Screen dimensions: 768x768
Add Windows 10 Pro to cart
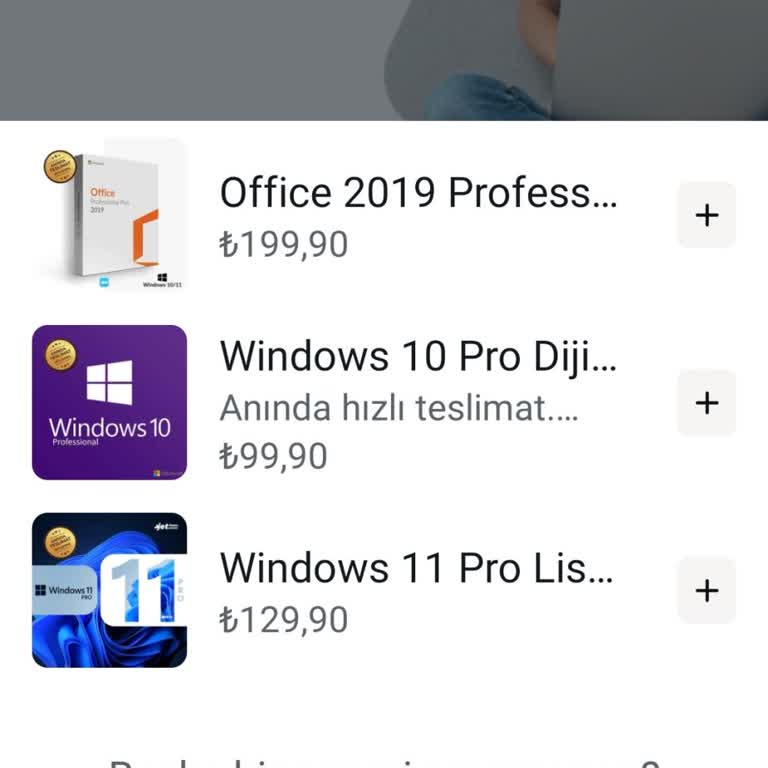coord(706,403)
